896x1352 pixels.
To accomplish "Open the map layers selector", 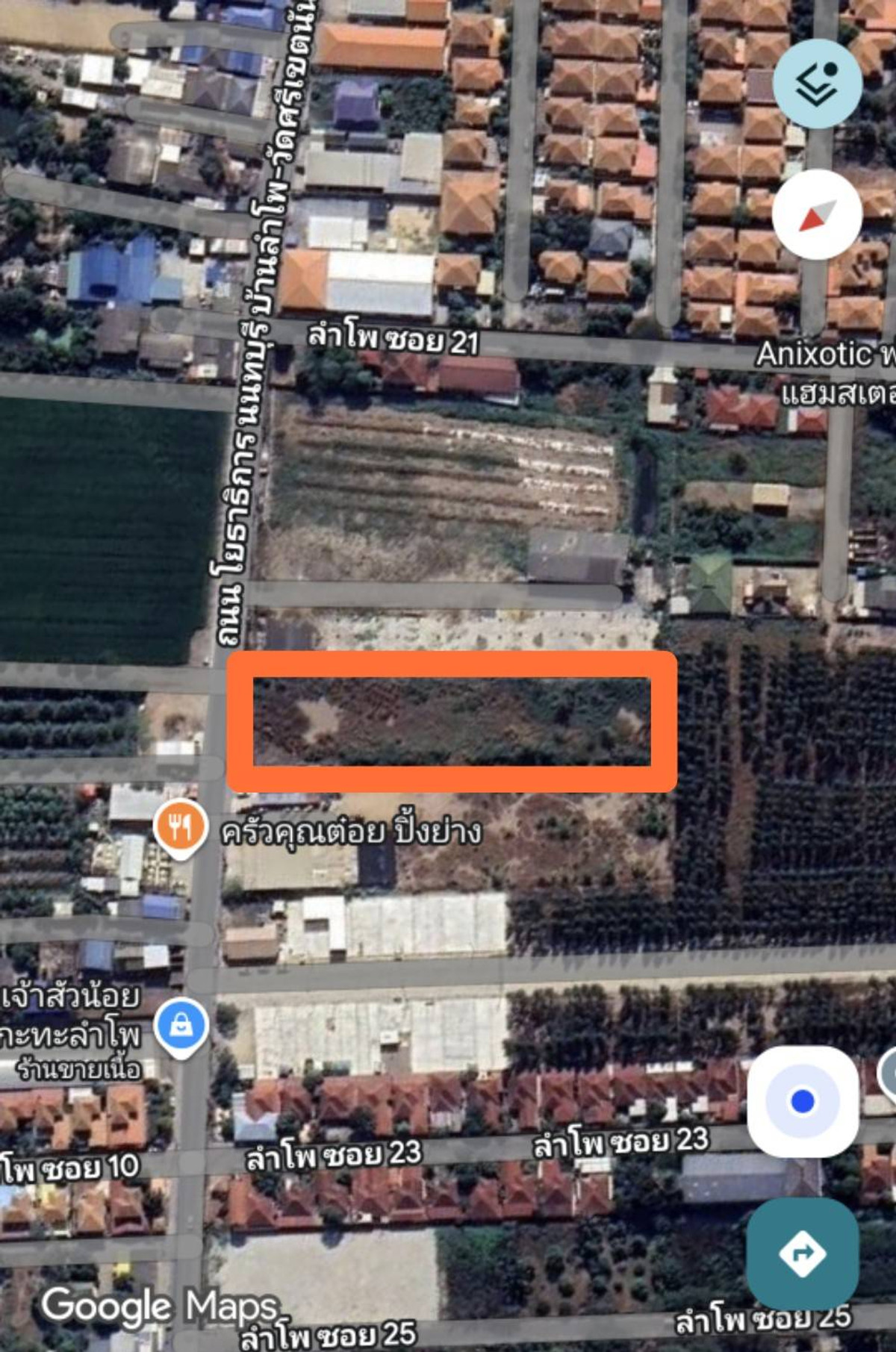I will (817, 84).
